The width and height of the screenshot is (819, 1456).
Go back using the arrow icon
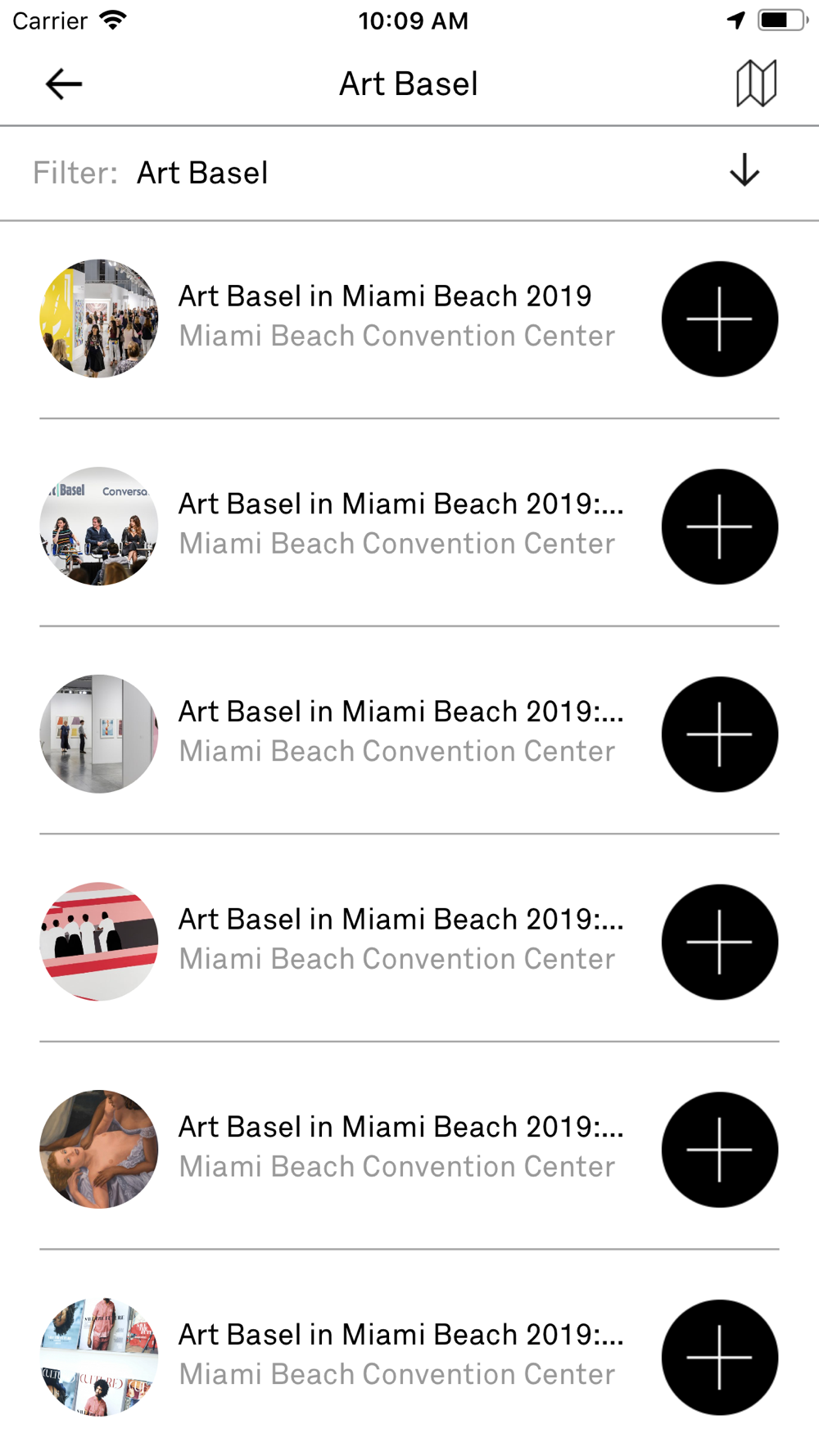click(x=64, y=84)
